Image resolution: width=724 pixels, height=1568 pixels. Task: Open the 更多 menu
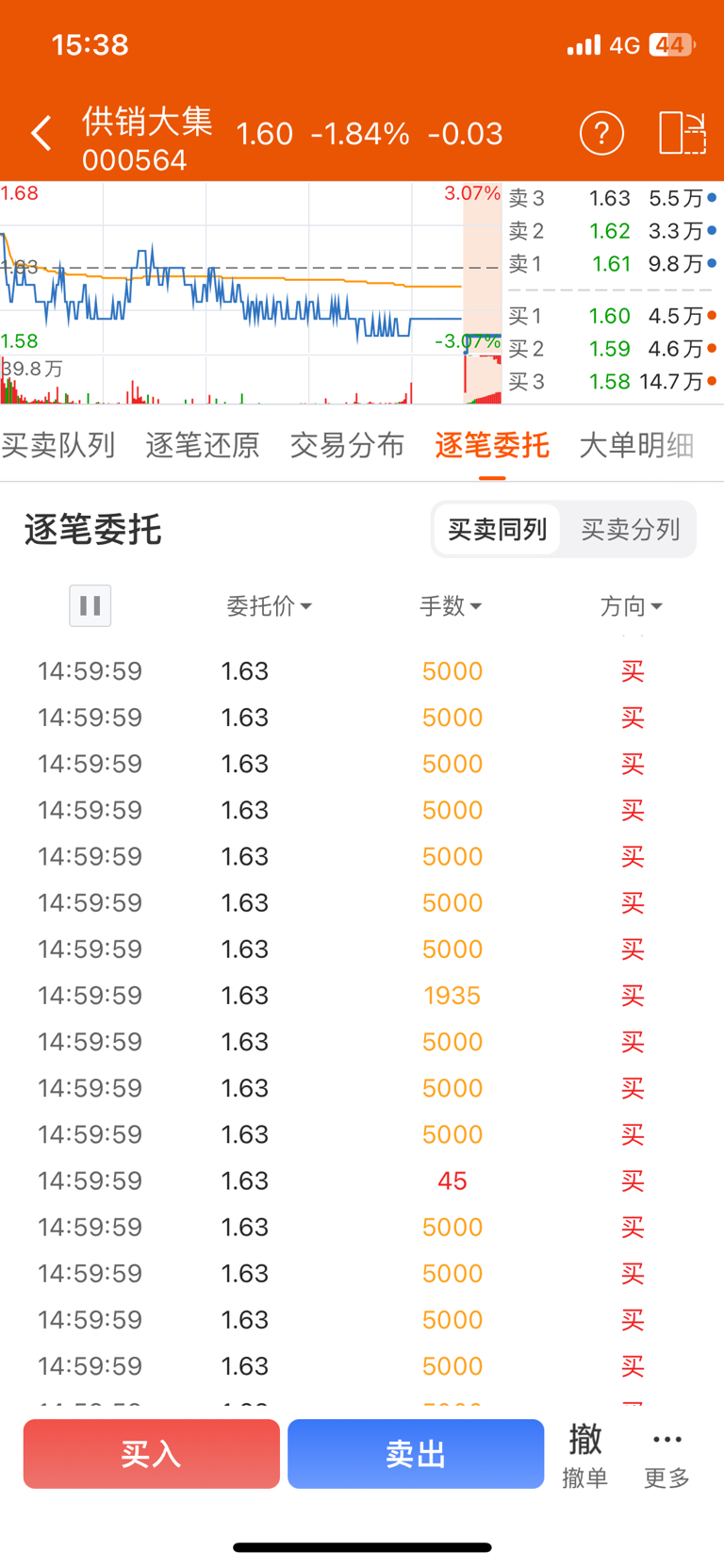(x=667, y=1455)
